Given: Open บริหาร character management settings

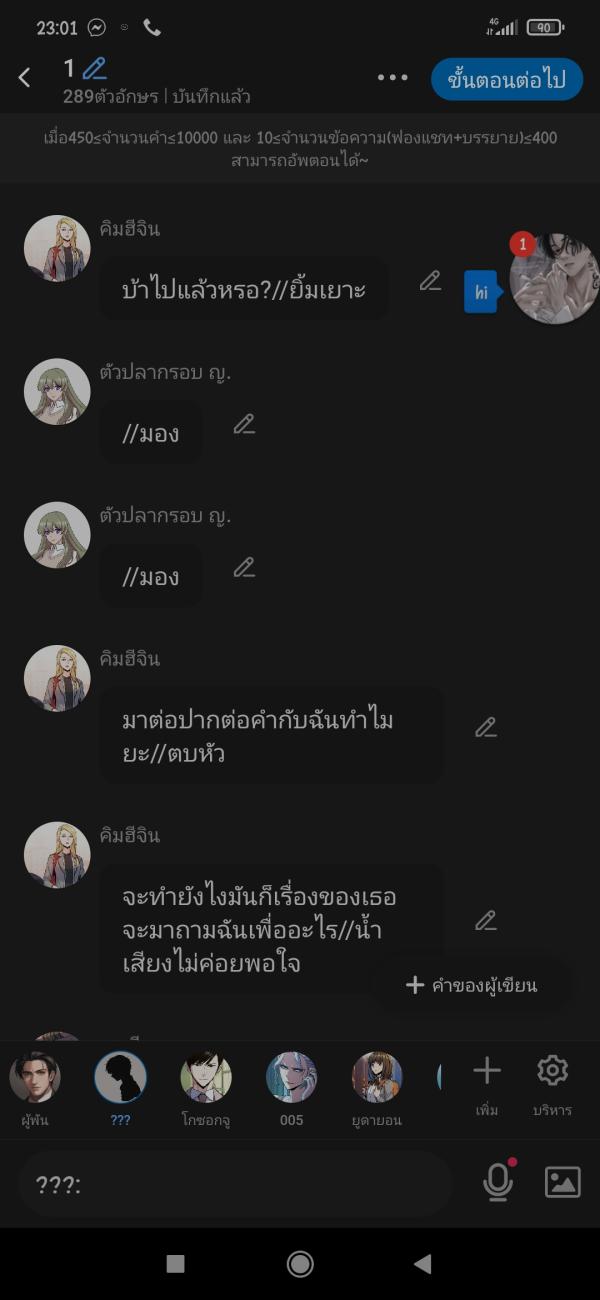Looking at the screenshot, I should [552, 1083].
